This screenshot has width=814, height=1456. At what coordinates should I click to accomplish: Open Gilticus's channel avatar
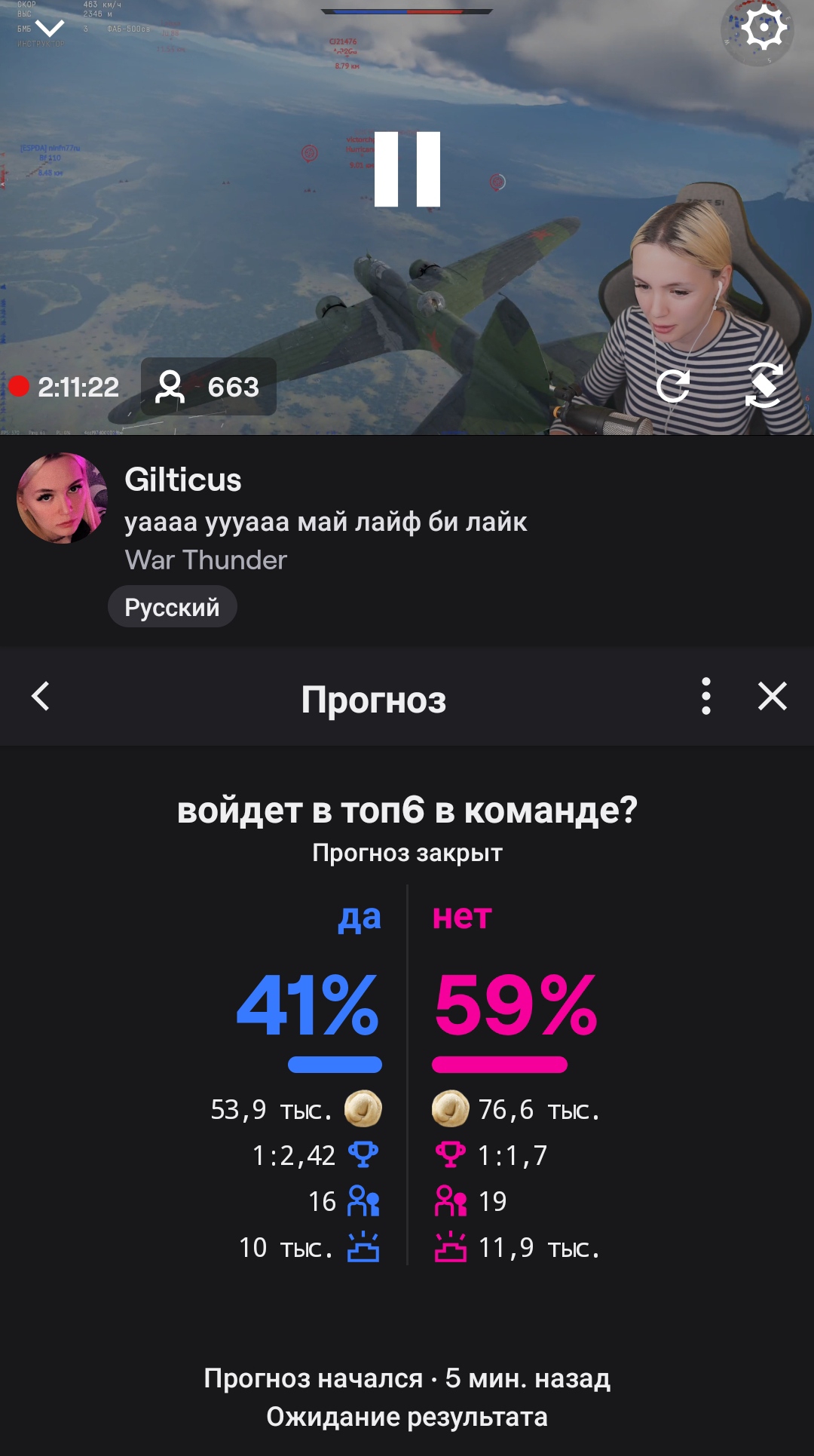pyautogui.click(x=62, y=498)
